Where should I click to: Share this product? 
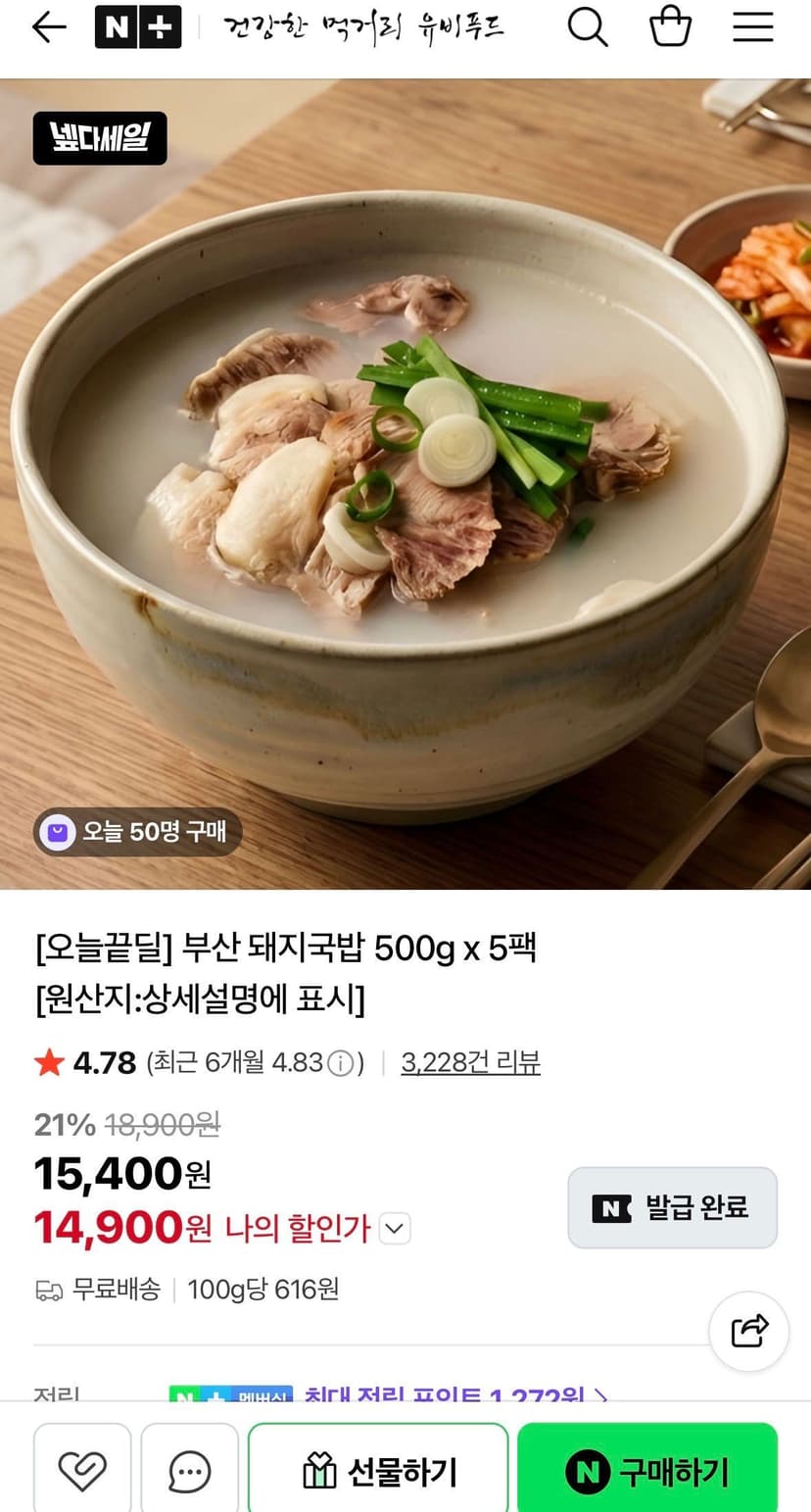click(x=749, y=1331)
